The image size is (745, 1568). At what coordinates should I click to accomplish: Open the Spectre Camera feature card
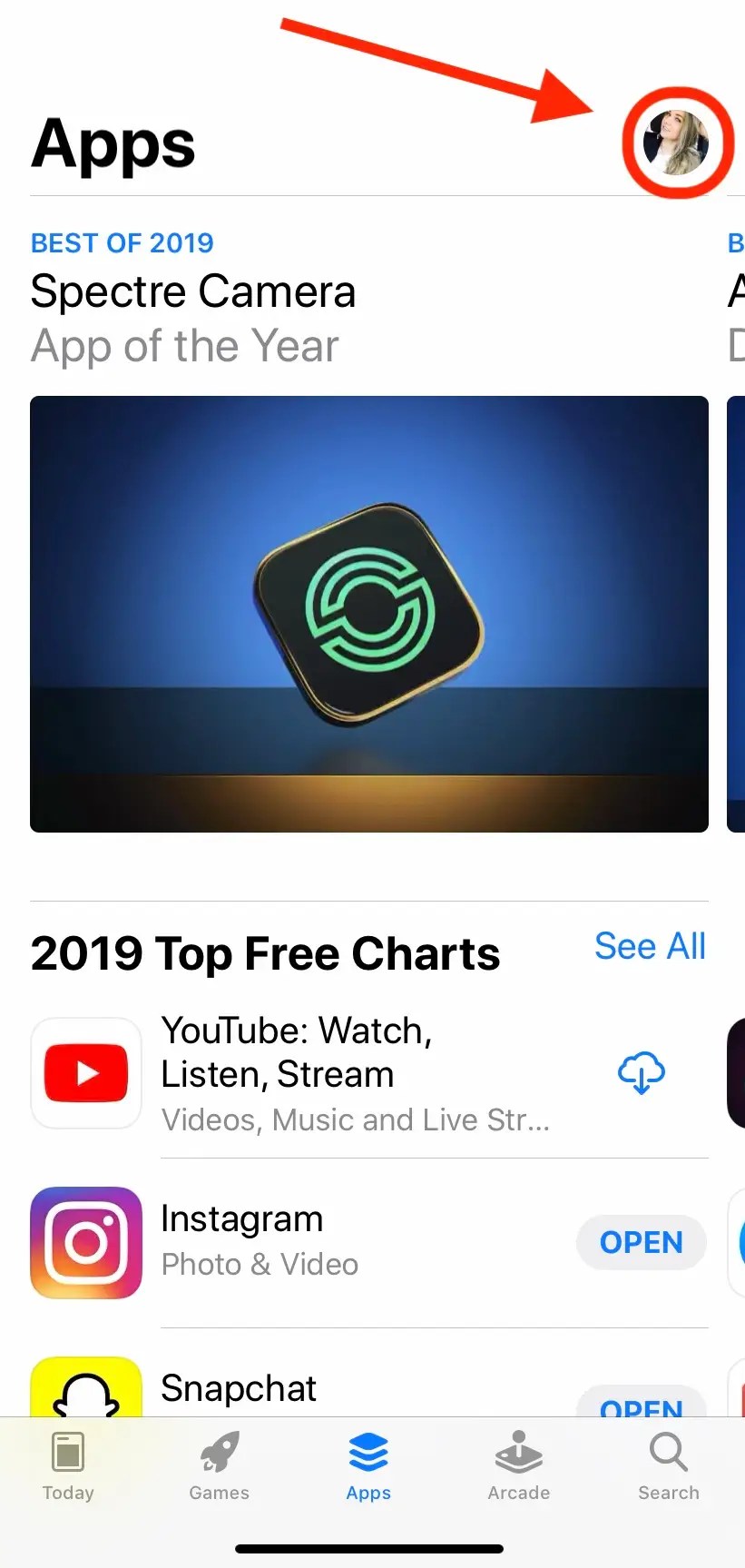point(368,613)
